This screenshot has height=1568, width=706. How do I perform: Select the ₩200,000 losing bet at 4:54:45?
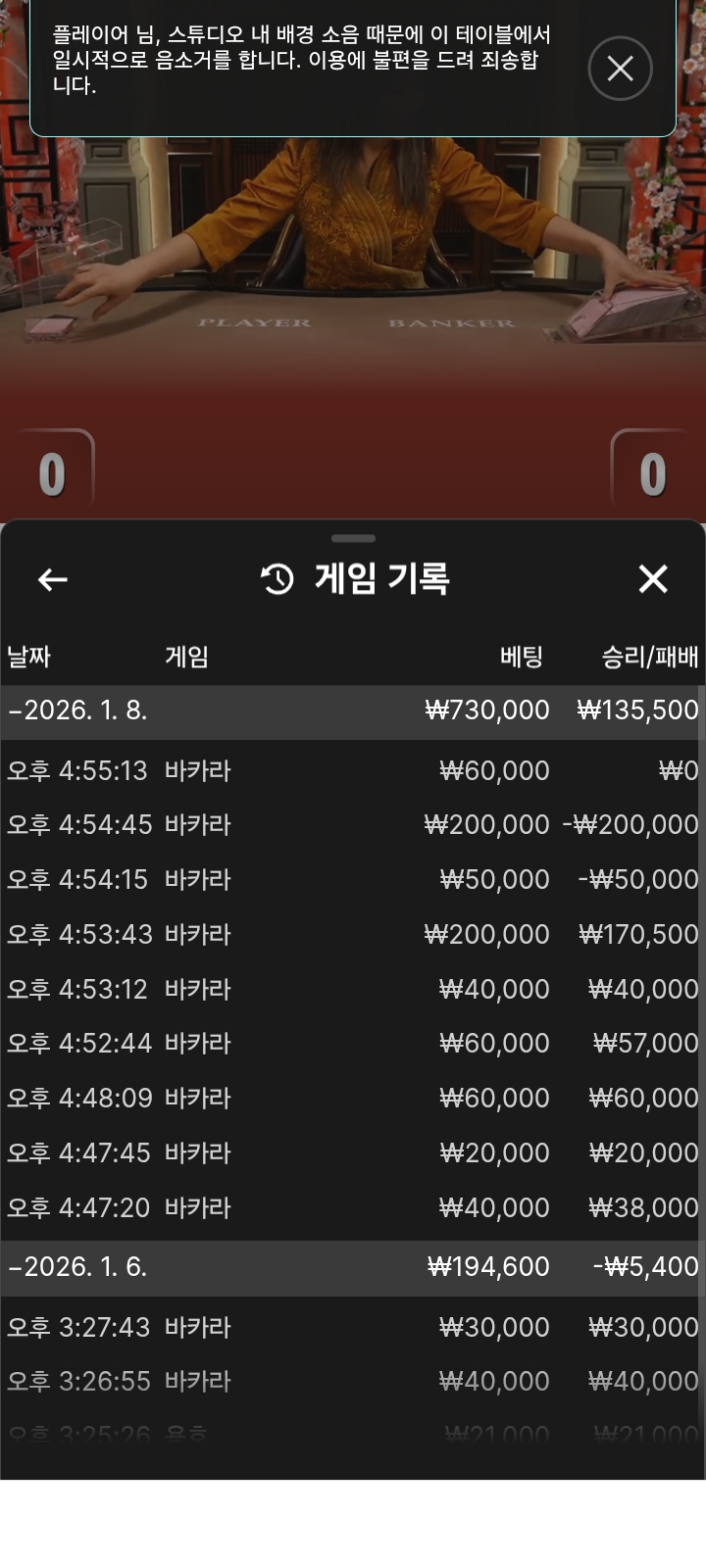tap(353, 824)
